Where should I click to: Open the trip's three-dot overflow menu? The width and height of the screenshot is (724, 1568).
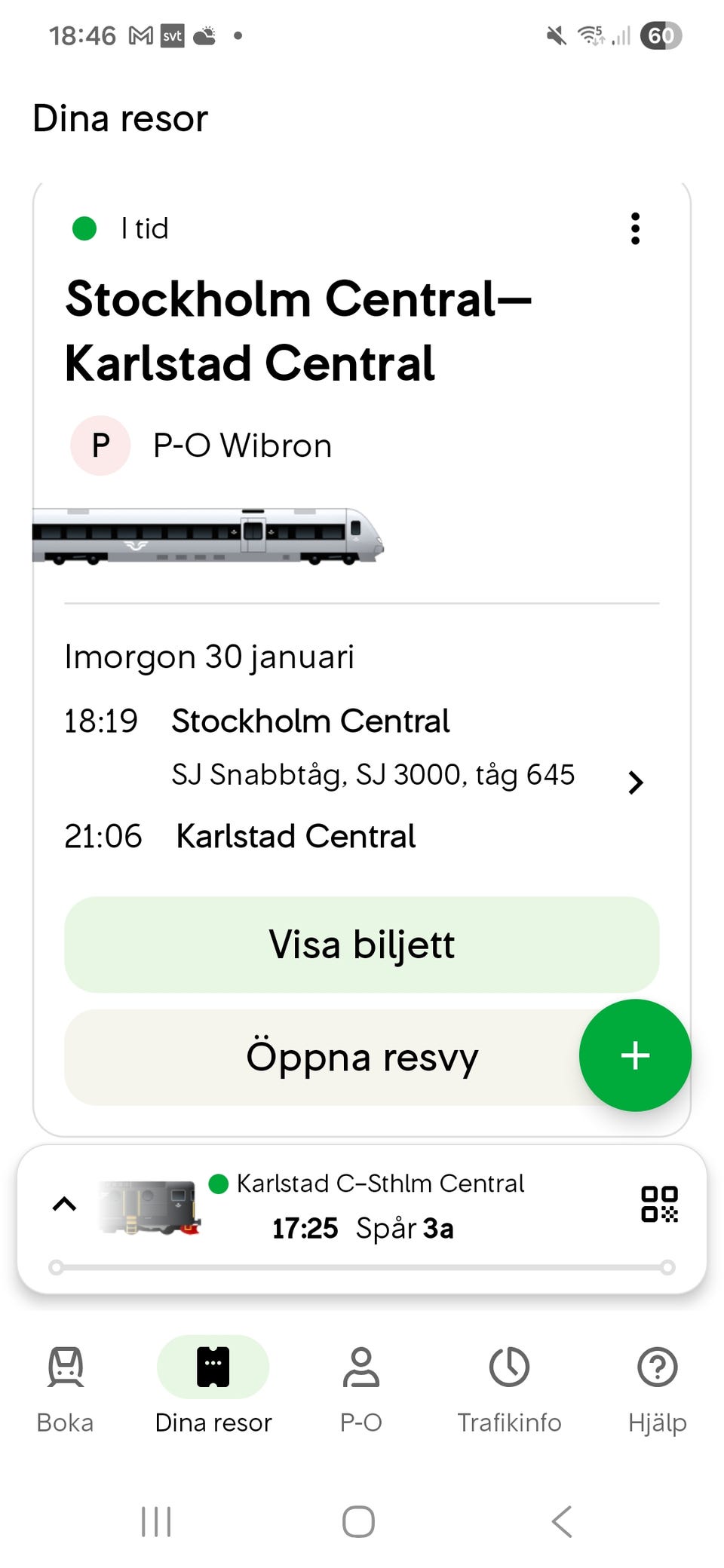click(635, 228)
